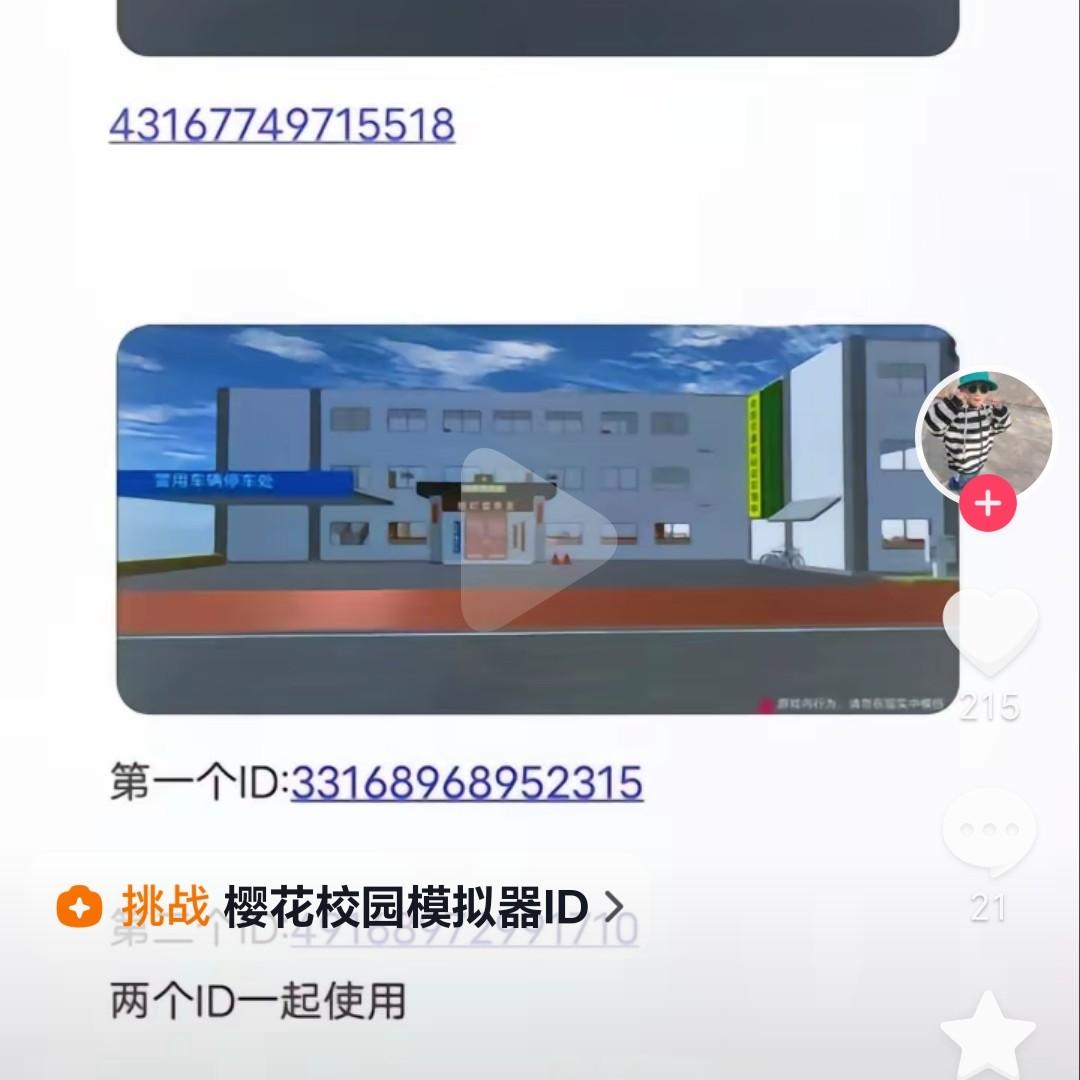Viewport: 1080px width, 1080px height.
Task: Follow the creator with the plus button
Action: point(987,504)
